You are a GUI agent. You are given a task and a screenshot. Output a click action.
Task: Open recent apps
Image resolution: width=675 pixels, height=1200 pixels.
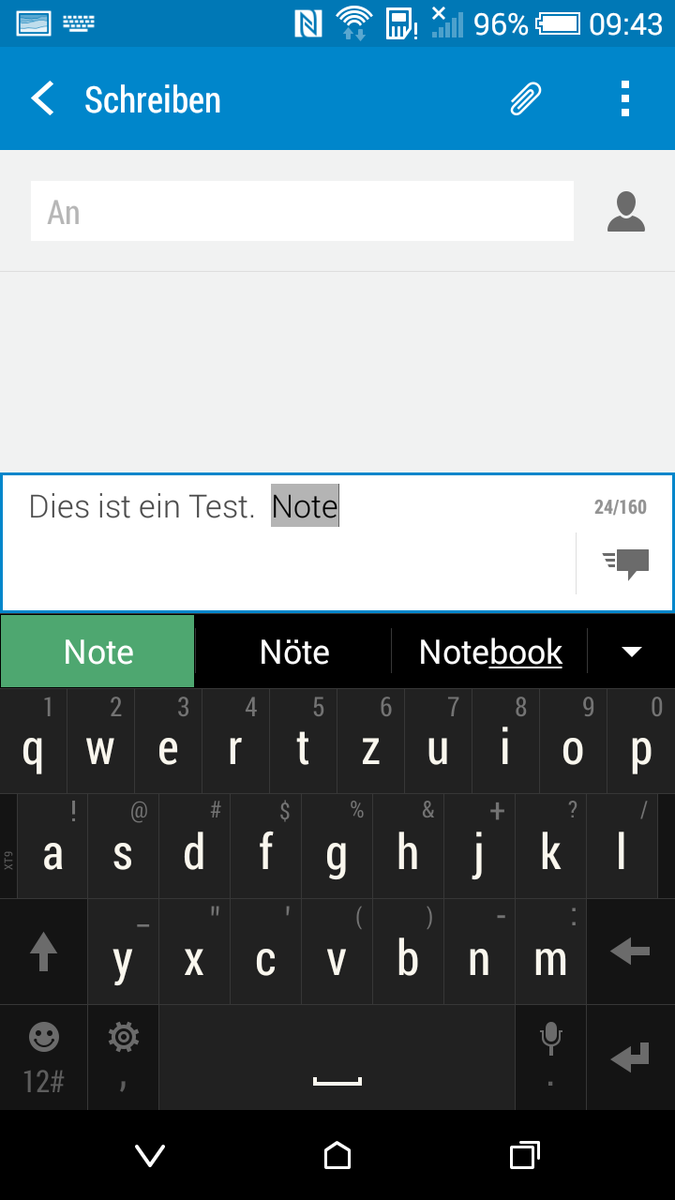click(524, 1156)
